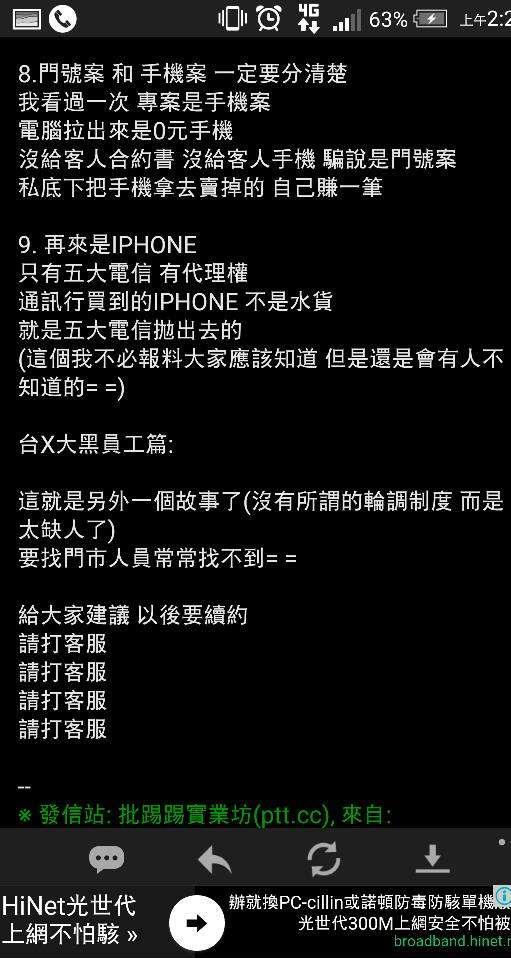The image size is (511, 958).
Task: Tap the ad info icon
Action: click(502, 896)
